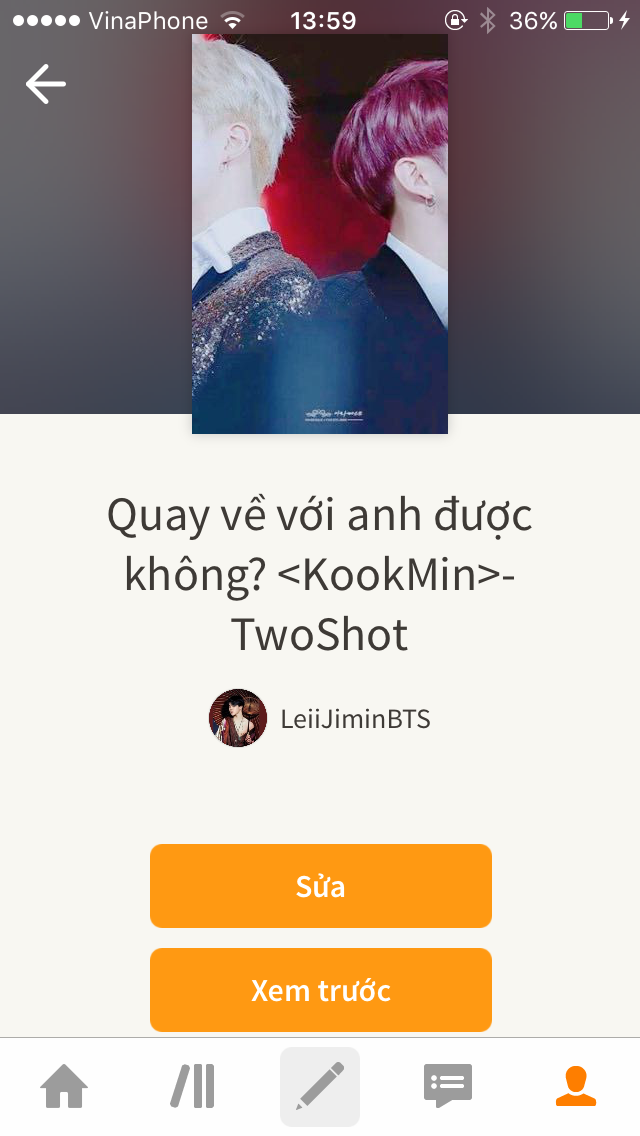Tap the Sửa button
This screenshot has height=1136, width=640.
pyautogui.click(x=320, y=885)
